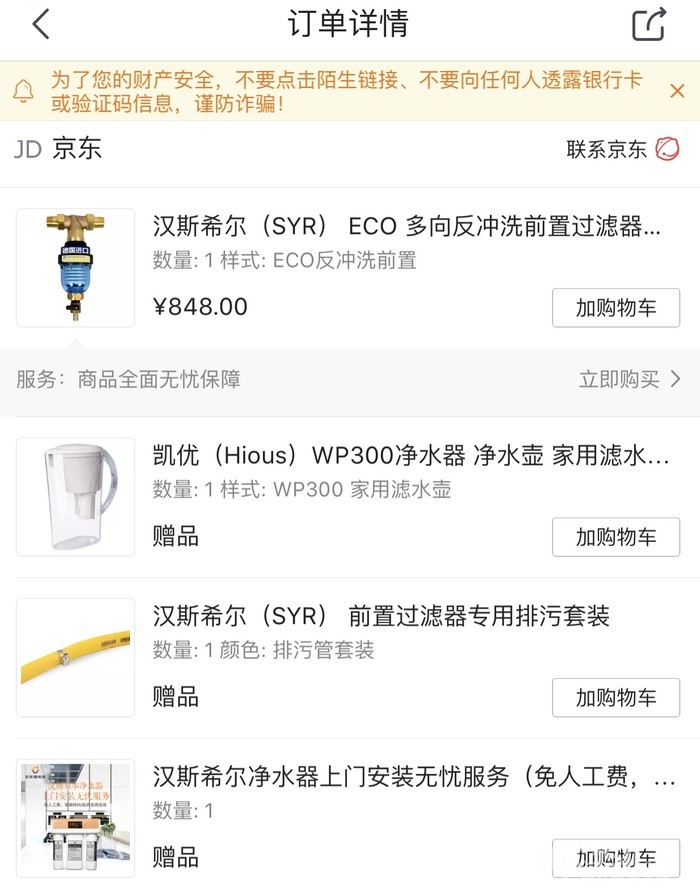Open the installation service product image
The image size is (700, 895).
(x=75, y=817)
